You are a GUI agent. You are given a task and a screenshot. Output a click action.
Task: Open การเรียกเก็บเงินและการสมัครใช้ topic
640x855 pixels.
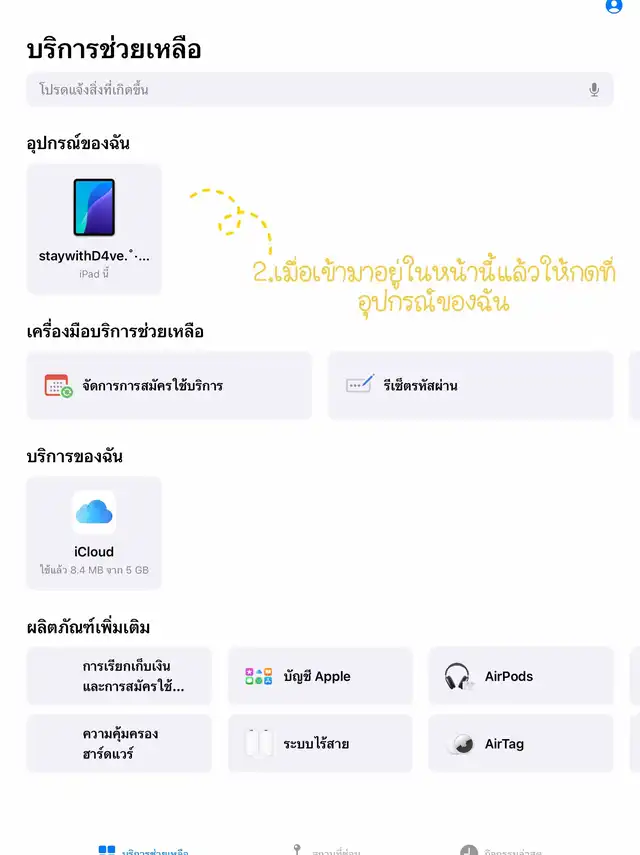(120, 677)
